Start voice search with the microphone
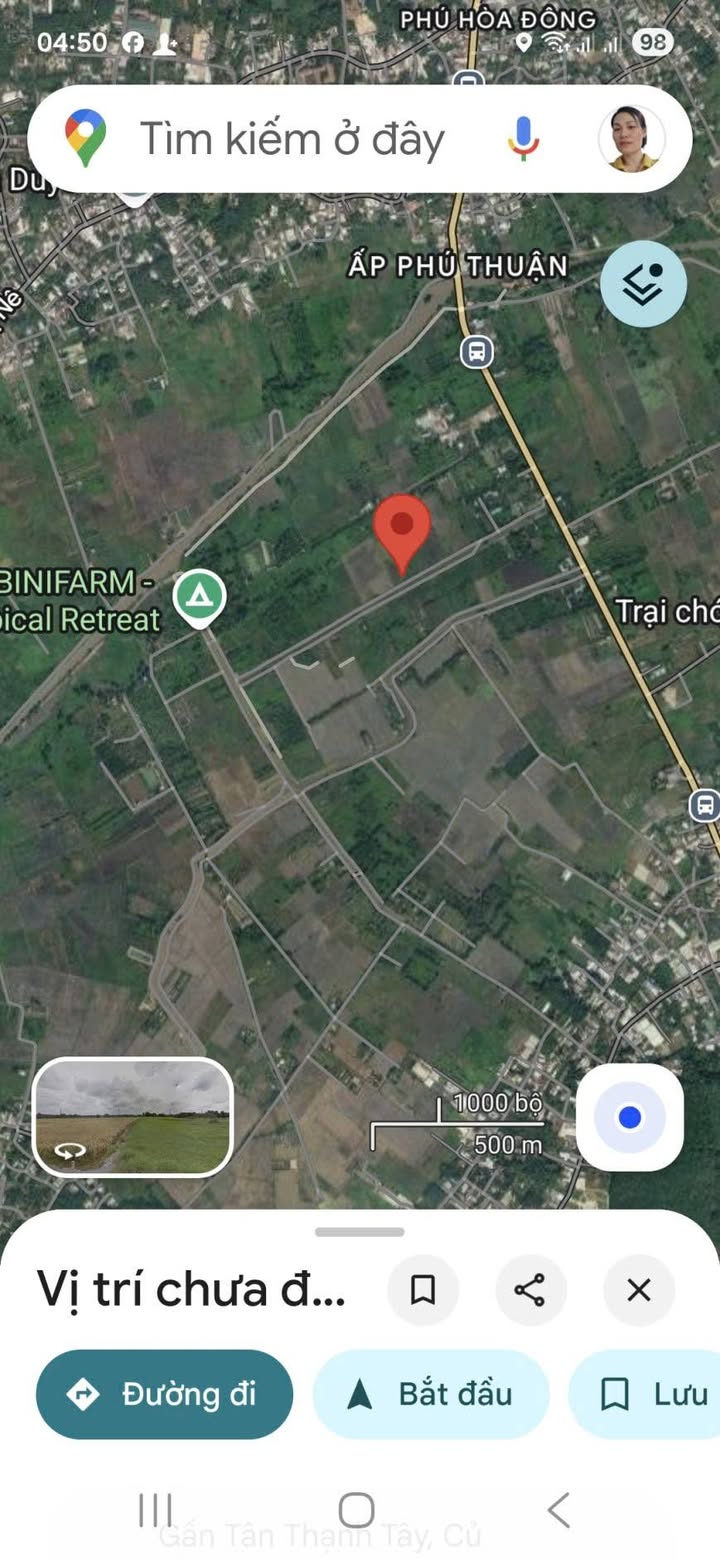Image resolution: width=720 pixels, height=1561 pixels. click(x=523, y=139)
